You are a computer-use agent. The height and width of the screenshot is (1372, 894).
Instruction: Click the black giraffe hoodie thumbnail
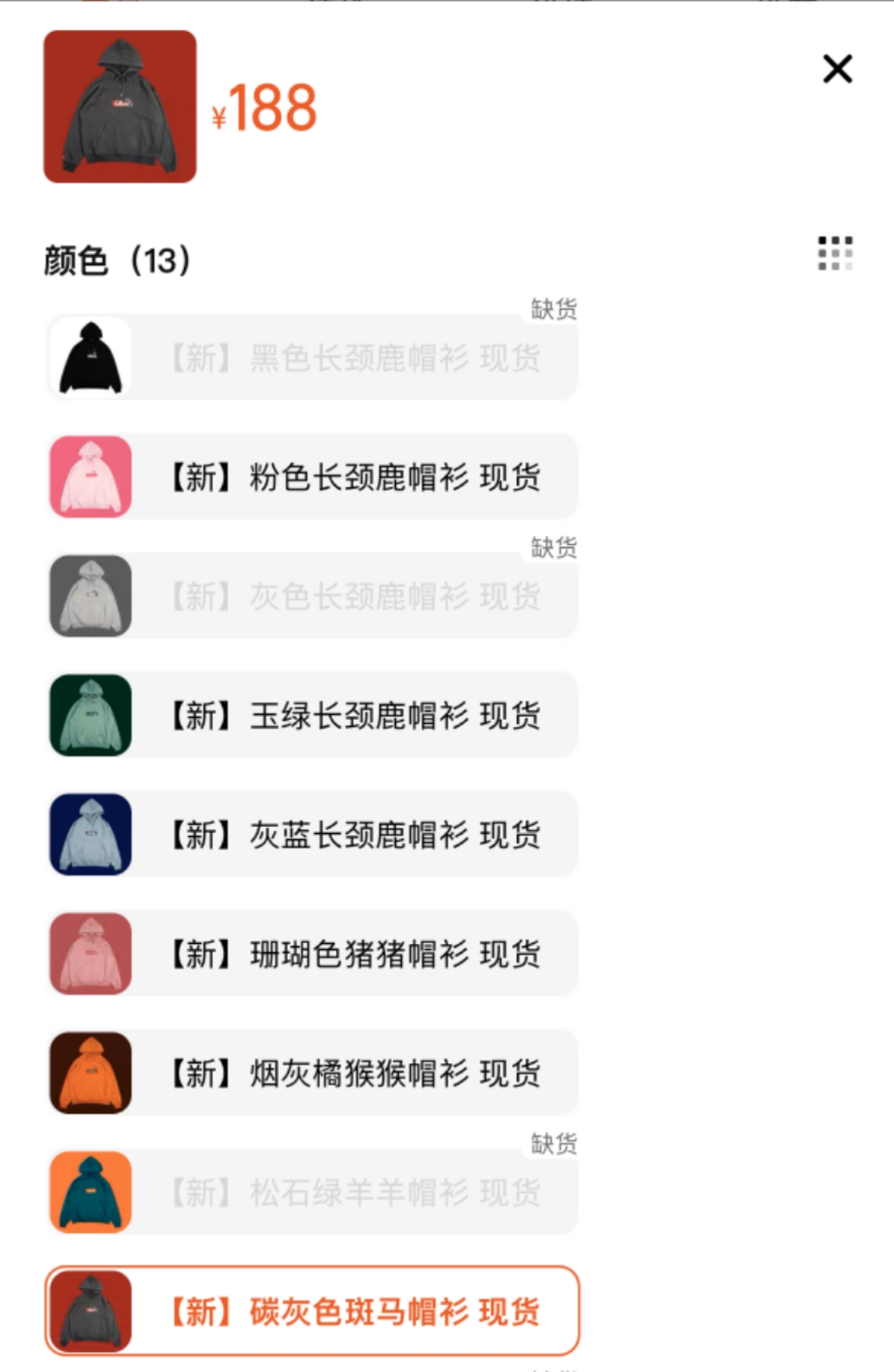89,356
